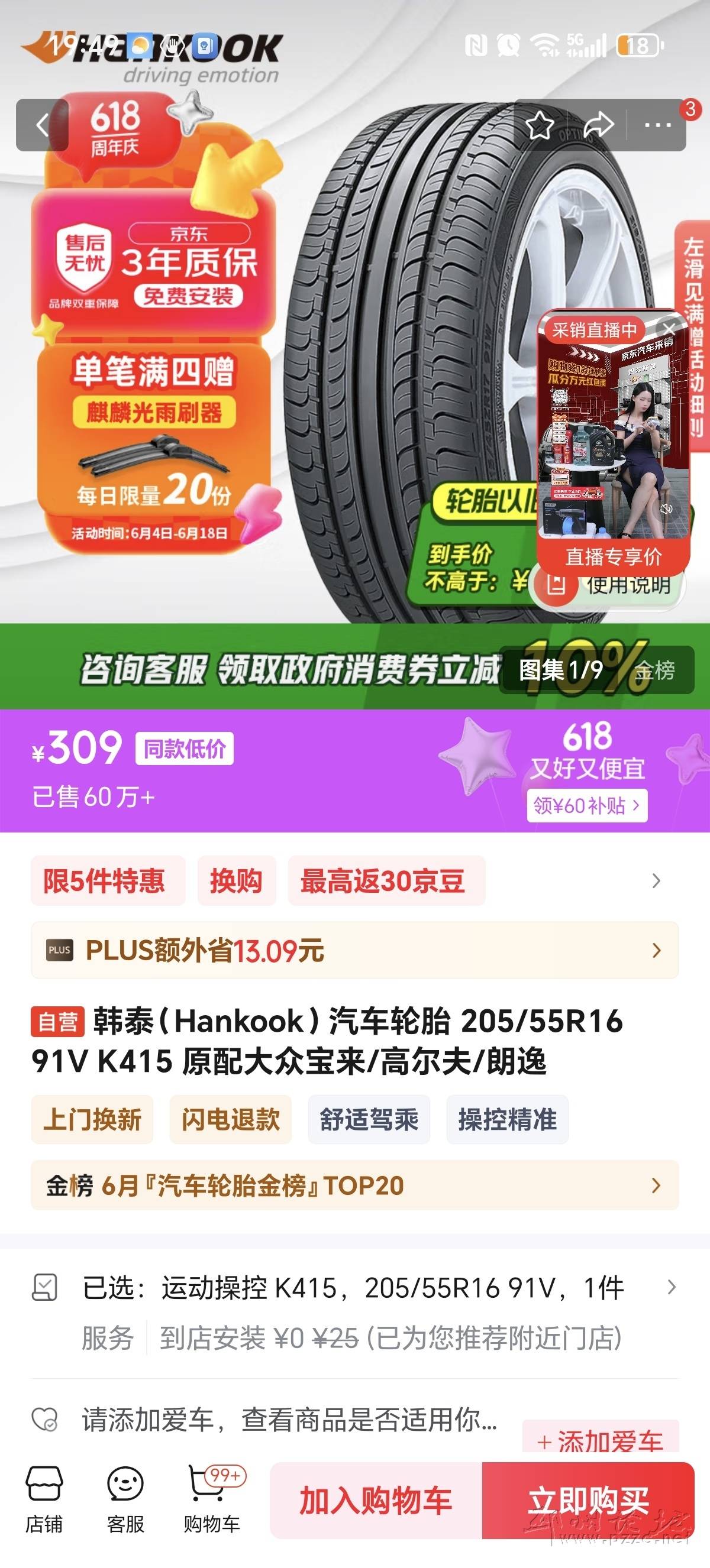This screenshot has height=1568, width=710.
Task: Buy now with 立即购买
Action: point(588,1501)
